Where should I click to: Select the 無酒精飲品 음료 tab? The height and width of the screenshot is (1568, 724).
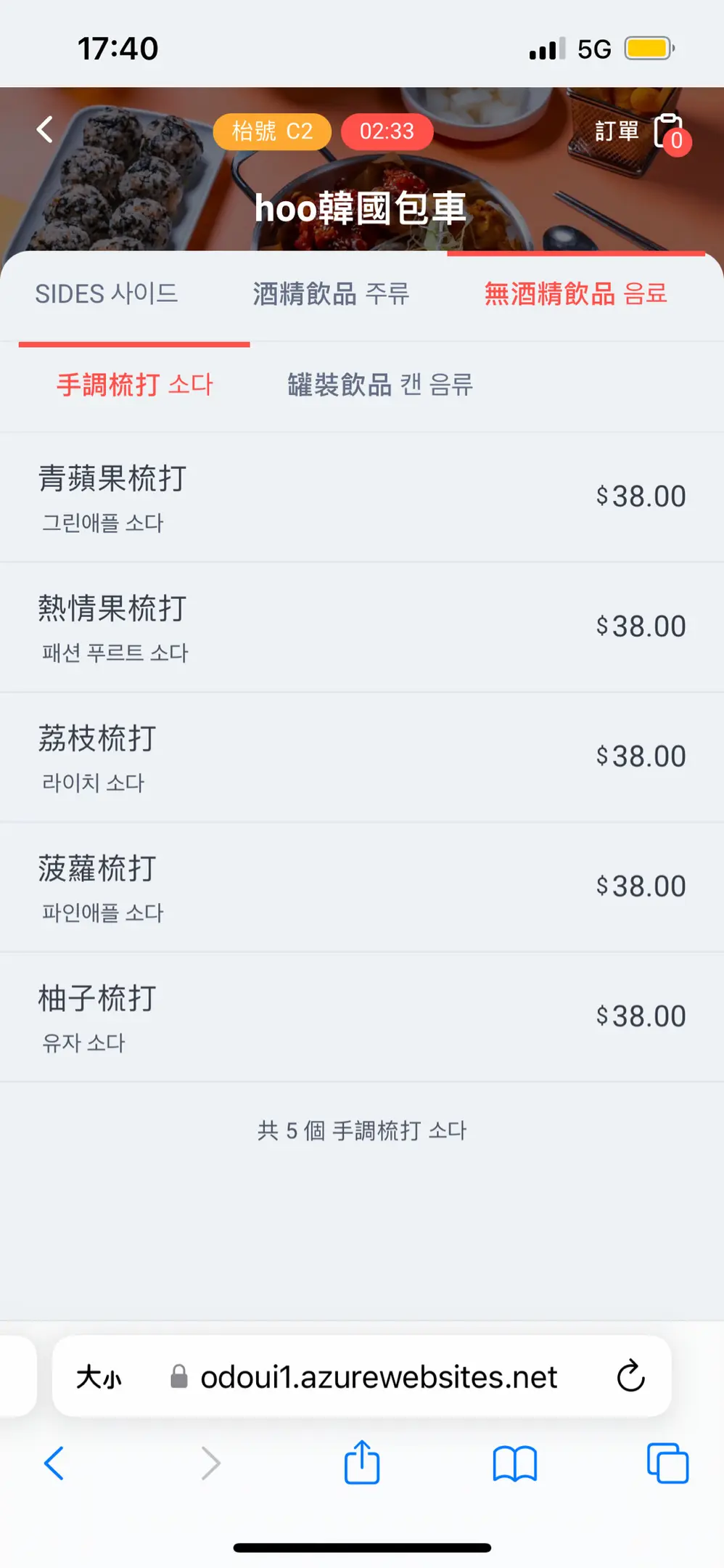coord(576,294)
